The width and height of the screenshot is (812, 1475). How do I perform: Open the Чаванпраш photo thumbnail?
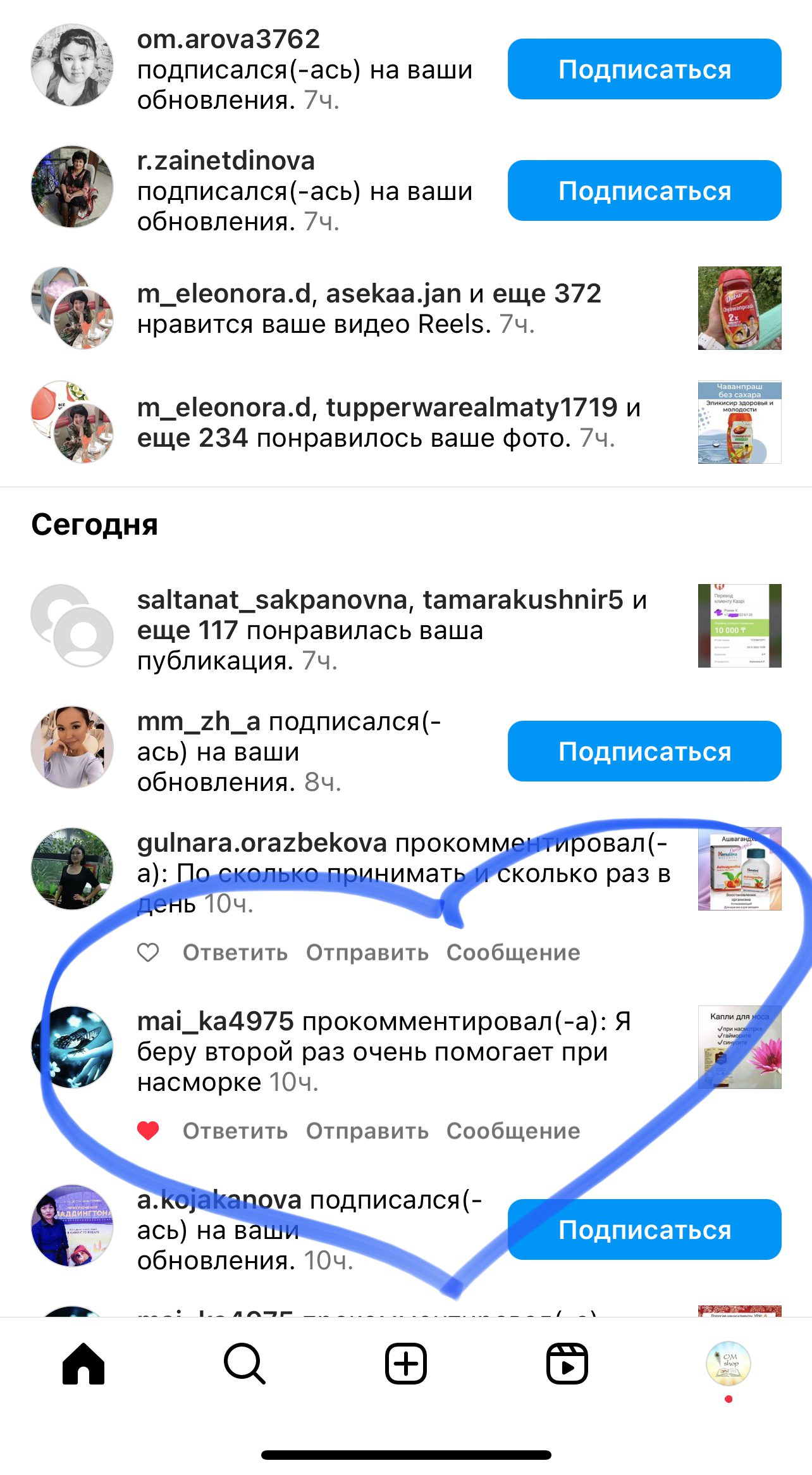(739, 422)
